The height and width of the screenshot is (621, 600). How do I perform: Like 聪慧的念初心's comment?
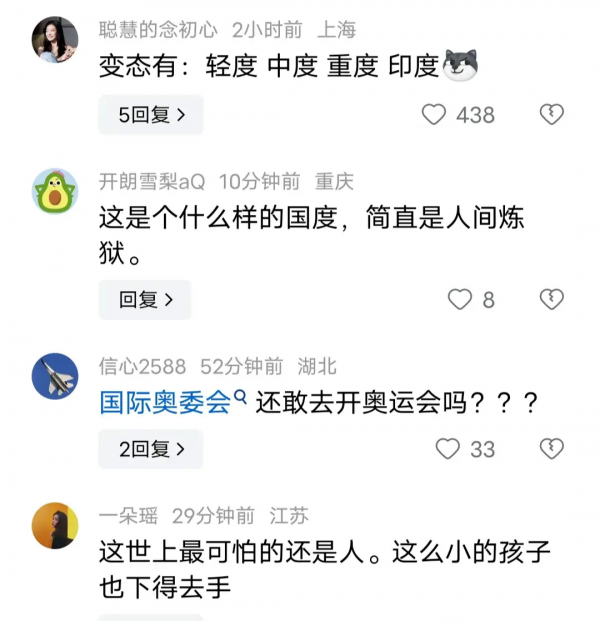tap(434, 115)
